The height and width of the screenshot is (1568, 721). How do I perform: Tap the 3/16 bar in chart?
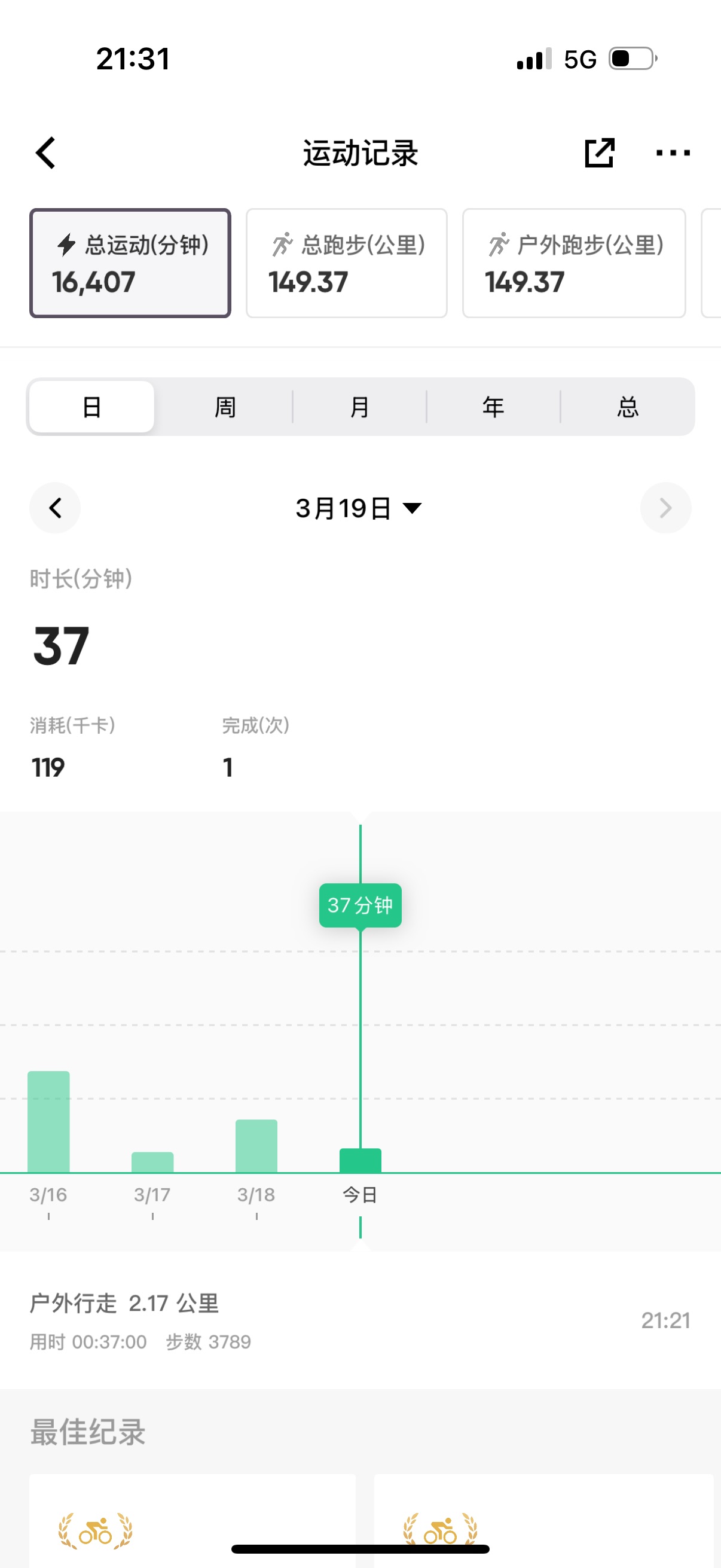[x=48, y=1121]
